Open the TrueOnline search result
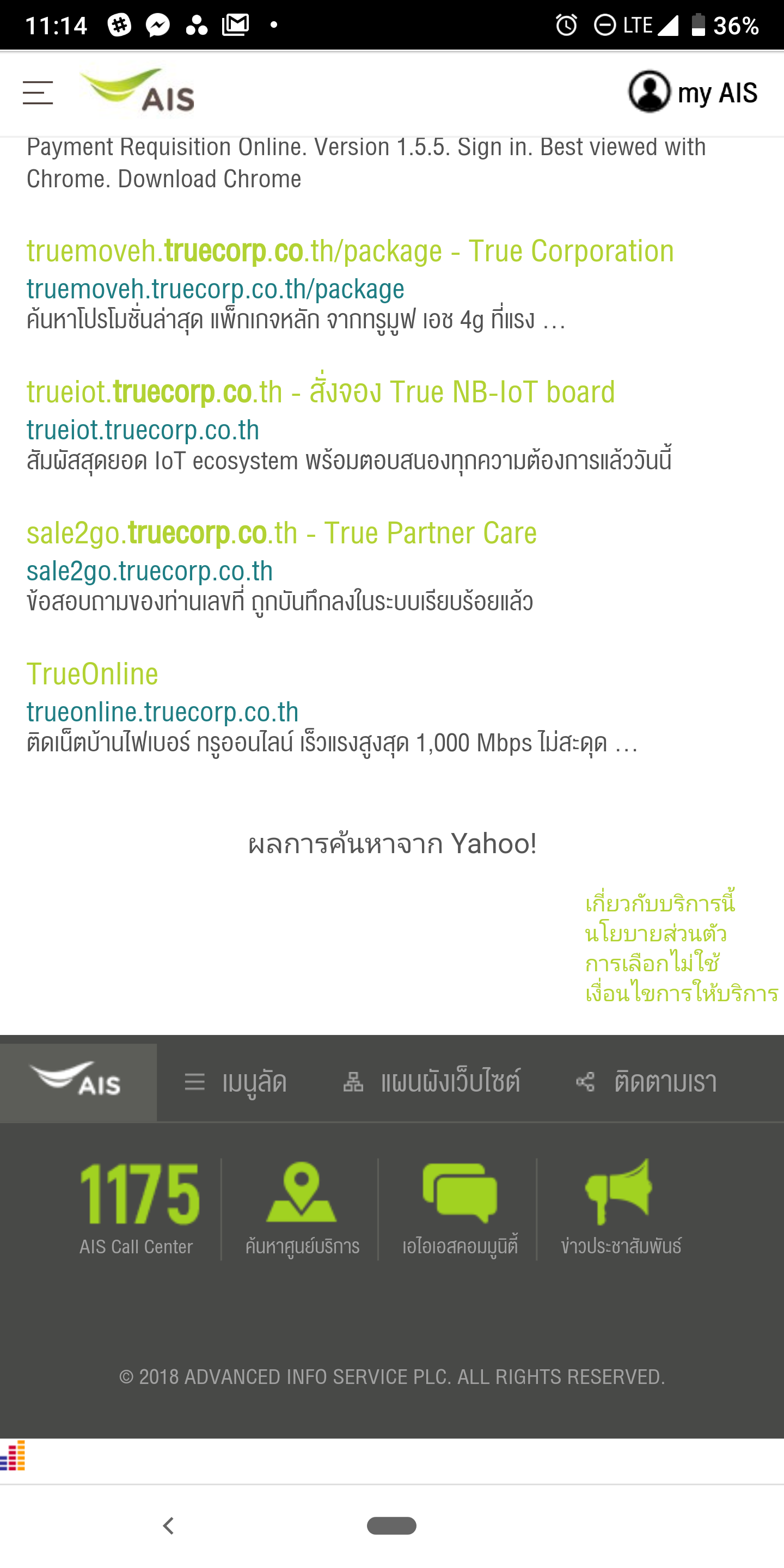Viewport: 784px width, 1568px height. [x=93, y=675]
